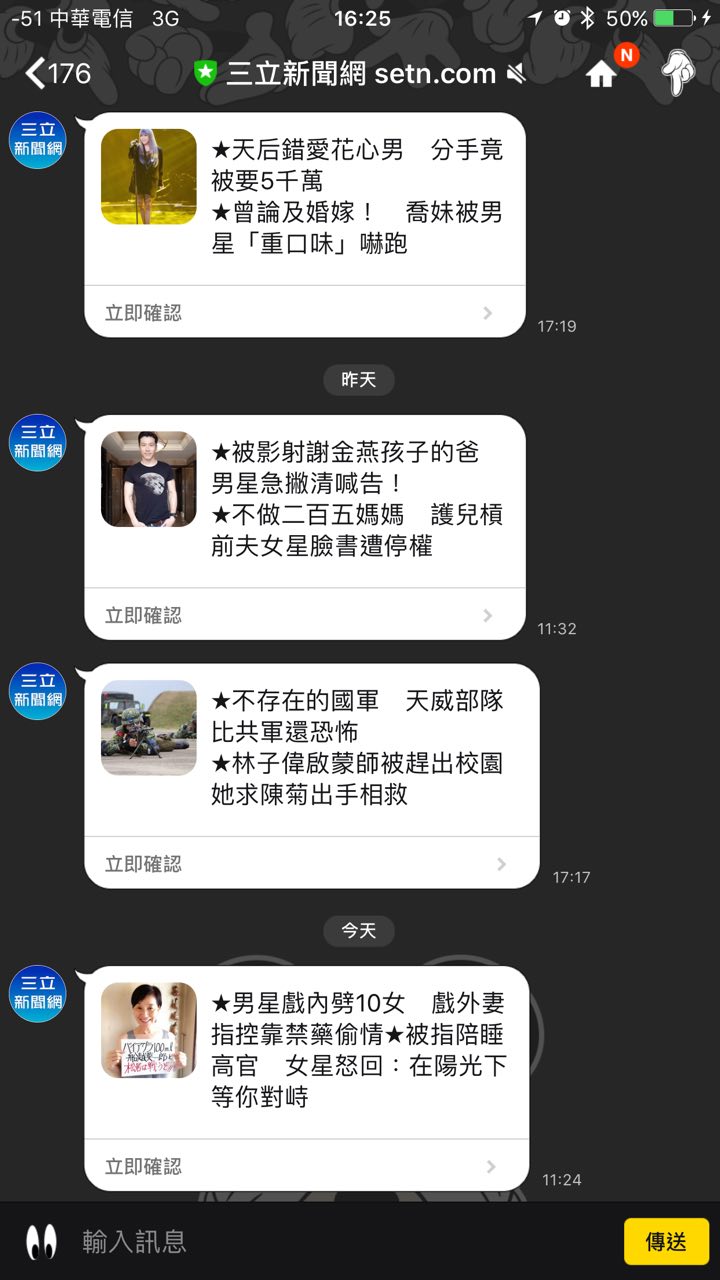720x1280 pixels.
Task: Open 立即確認 under the 天威部隊 message
Action: click(310, 864)
